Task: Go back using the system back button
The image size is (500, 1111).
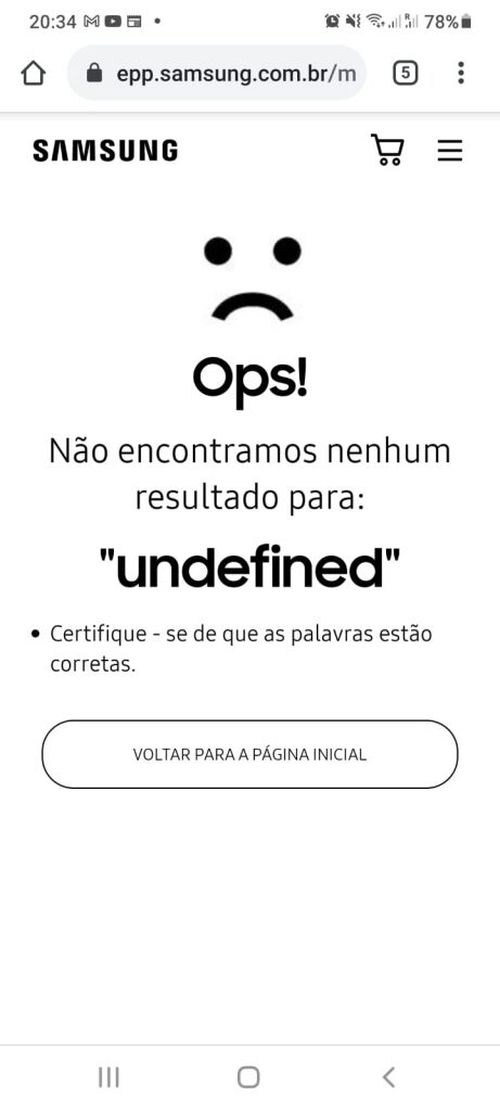Action: click(388, 1077)
